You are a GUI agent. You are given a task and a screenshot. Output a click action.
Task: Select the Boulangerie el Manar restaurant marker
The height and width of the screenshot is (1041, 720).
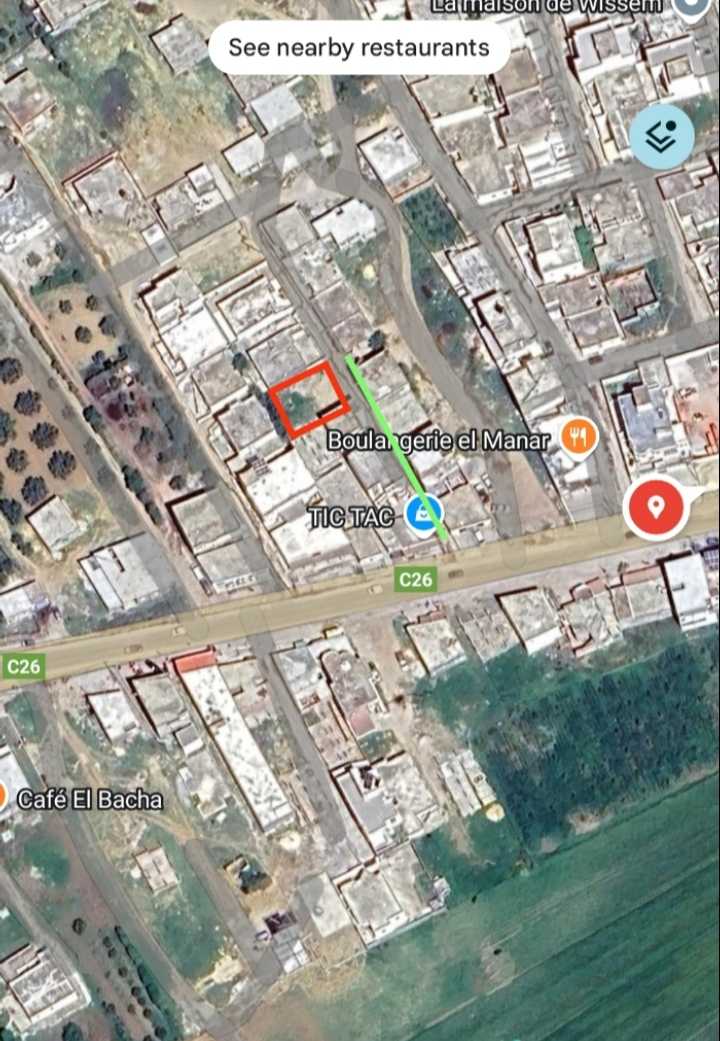click(578, 437)
